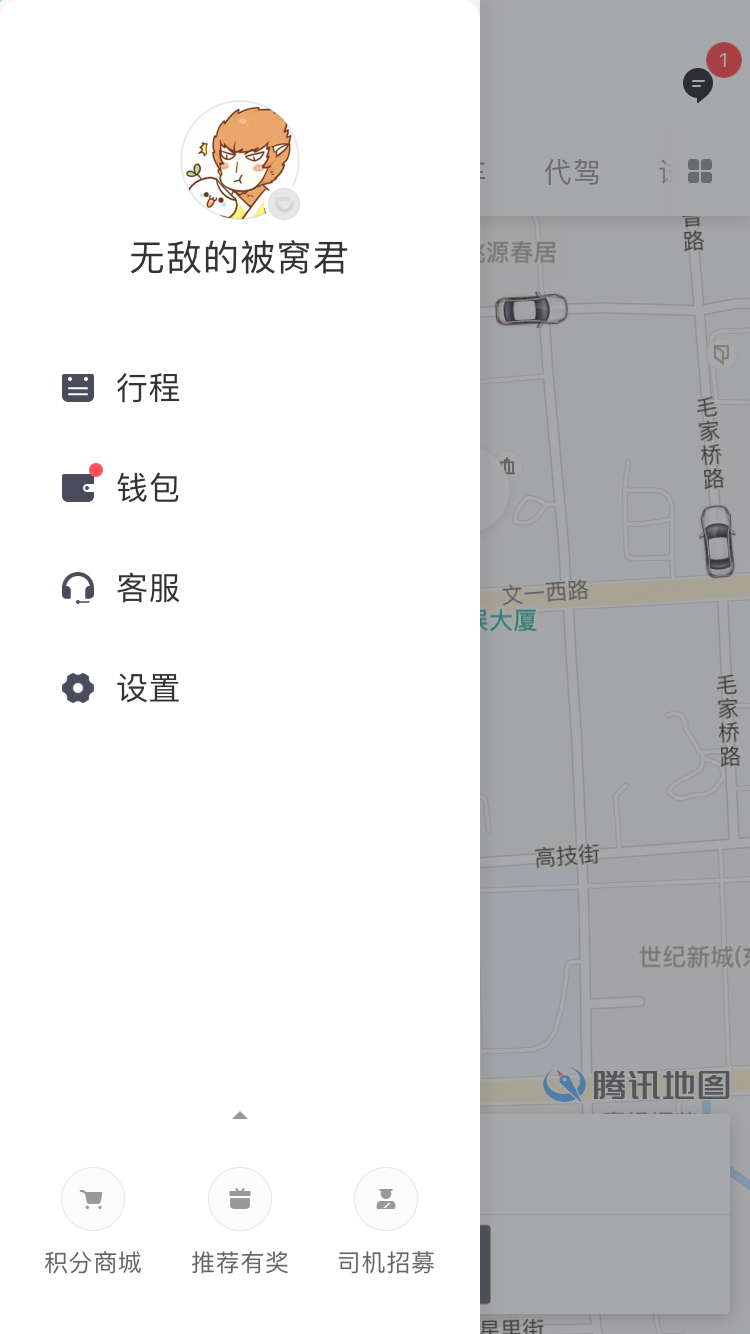Viewport: 750px width, 1334px height.
Task: Open 钱包 wallet
Action: point(121,488)
